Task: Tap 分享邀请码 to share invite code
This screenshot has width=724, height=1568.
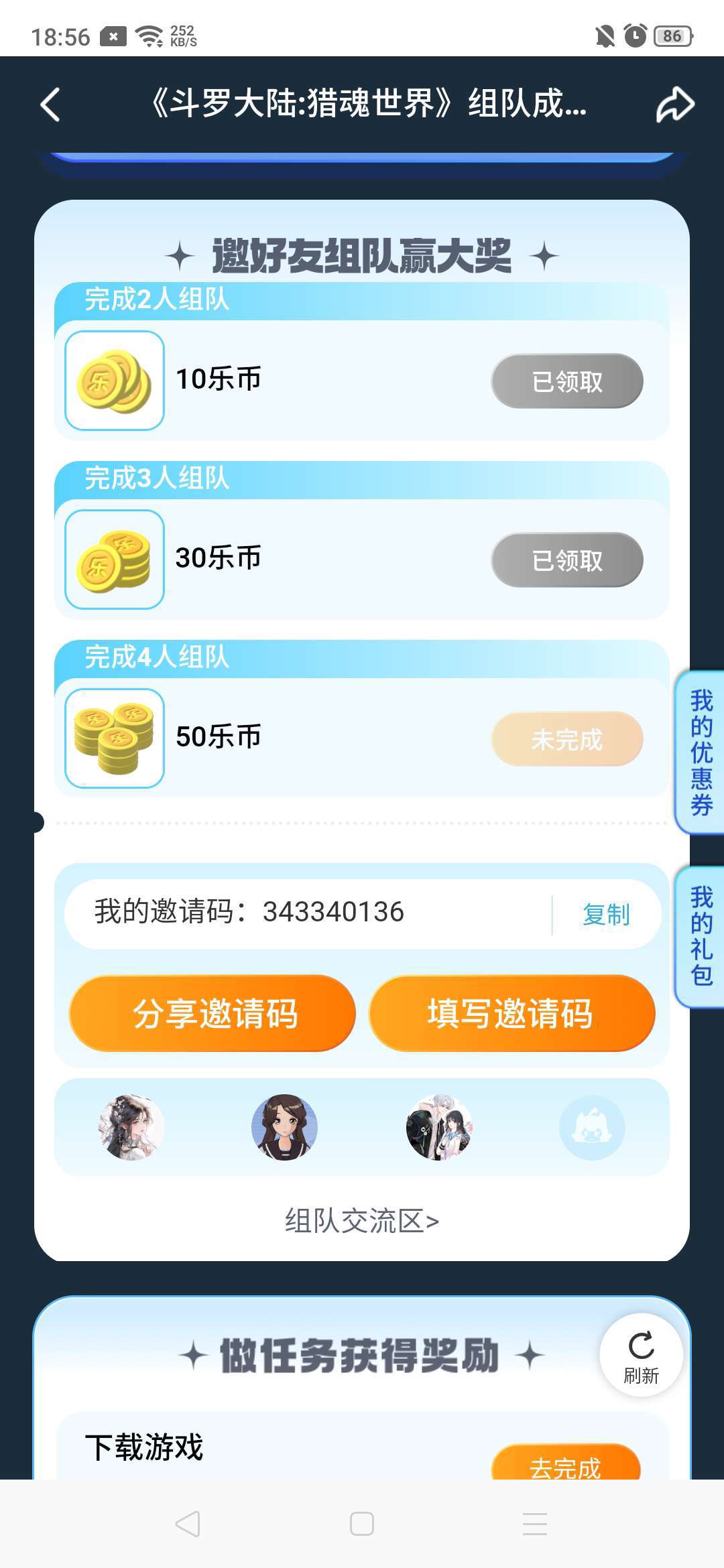Action: (x=213, y=1013)
